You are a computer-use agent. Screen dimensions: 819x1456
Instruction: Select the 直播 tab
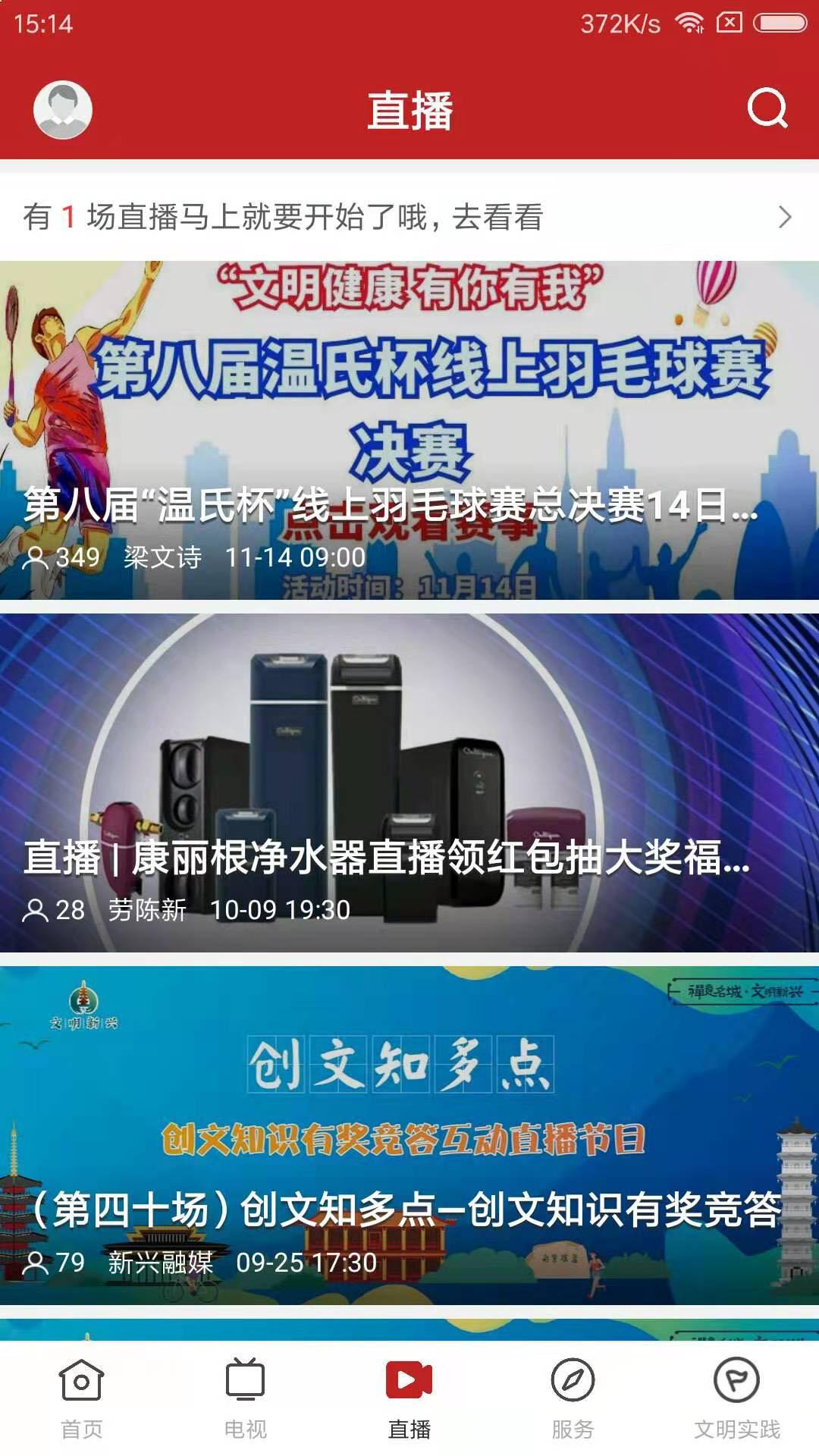pos(409,1398)
